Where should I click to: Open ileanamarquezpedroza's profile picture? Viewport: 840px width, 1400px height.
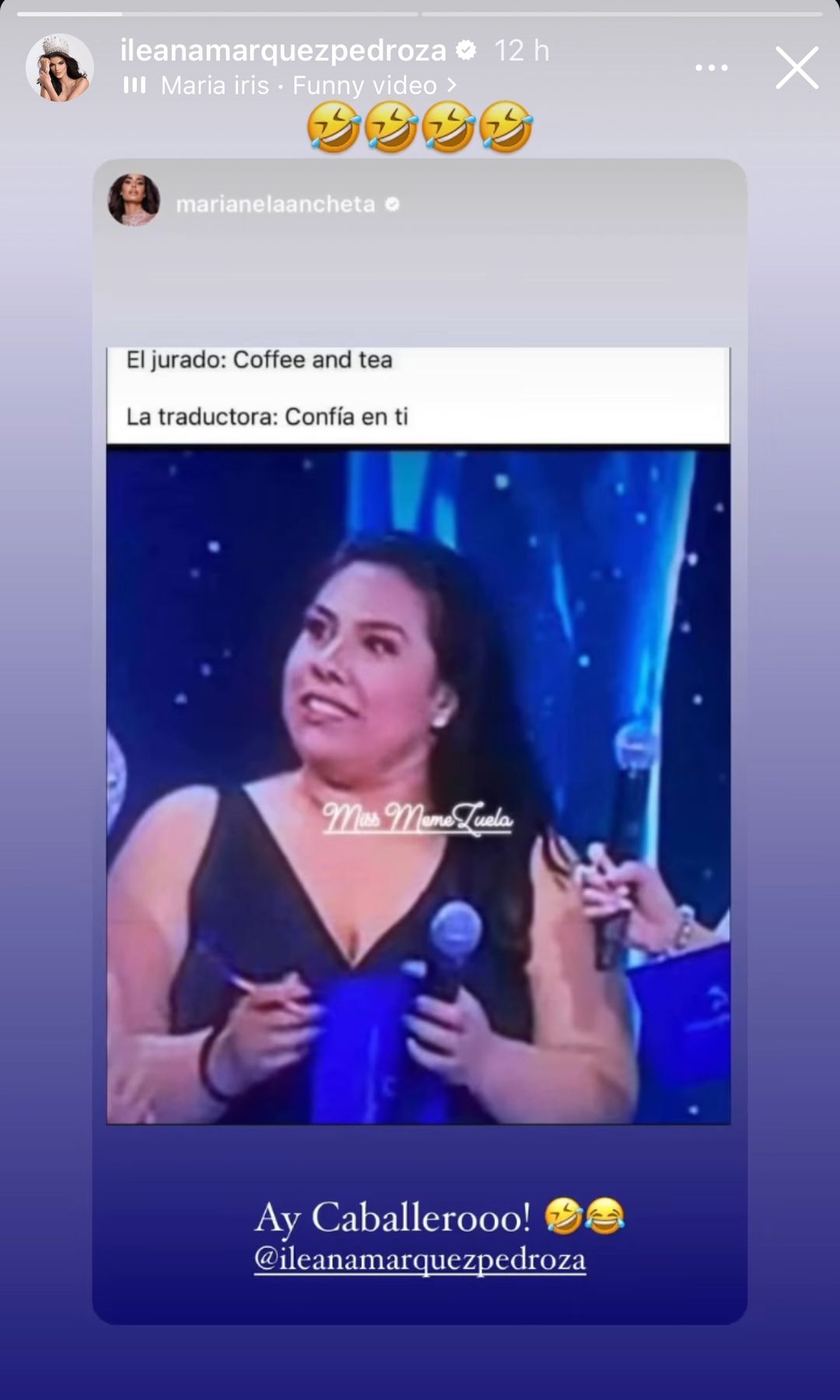60,68
